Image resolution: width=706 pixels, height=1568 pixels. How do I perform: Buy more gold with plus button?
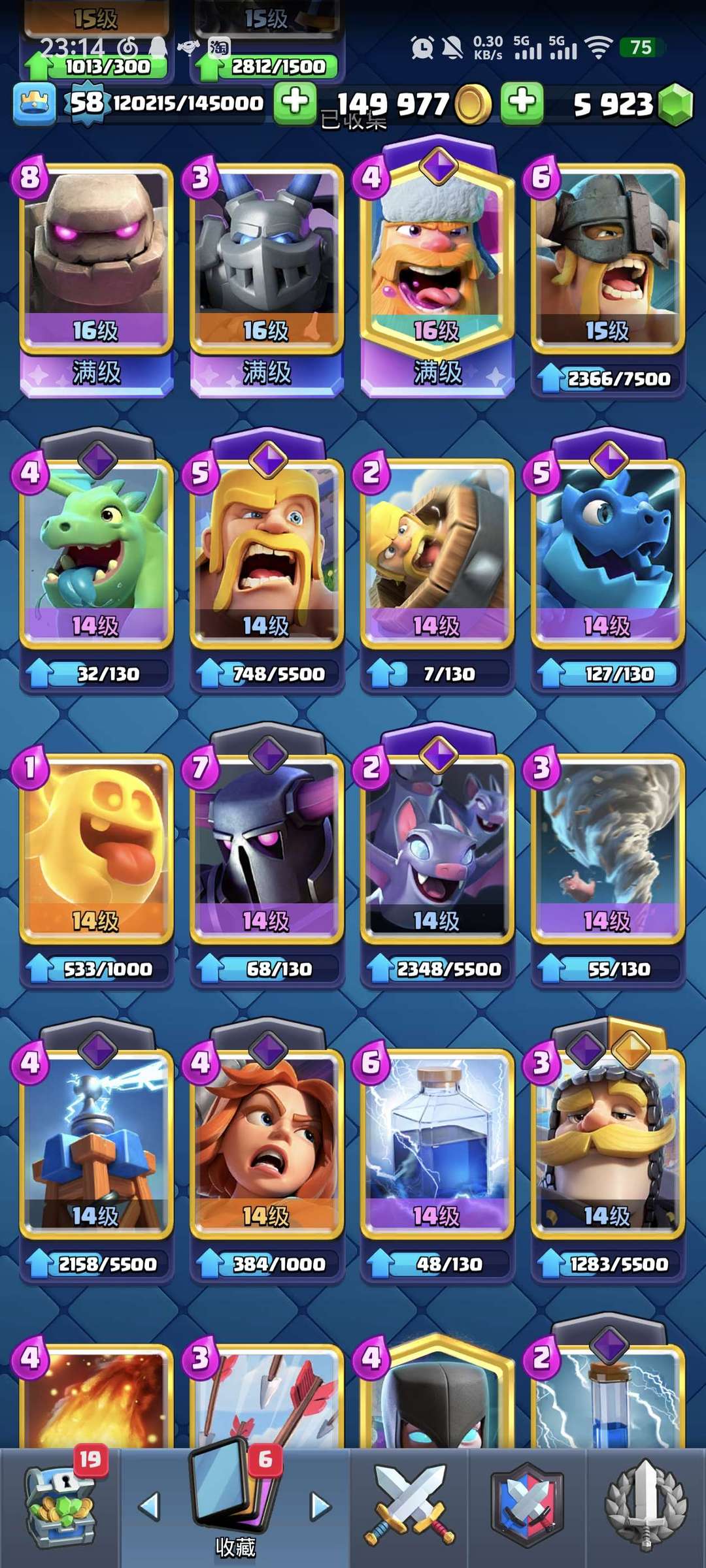coord(522,103)
